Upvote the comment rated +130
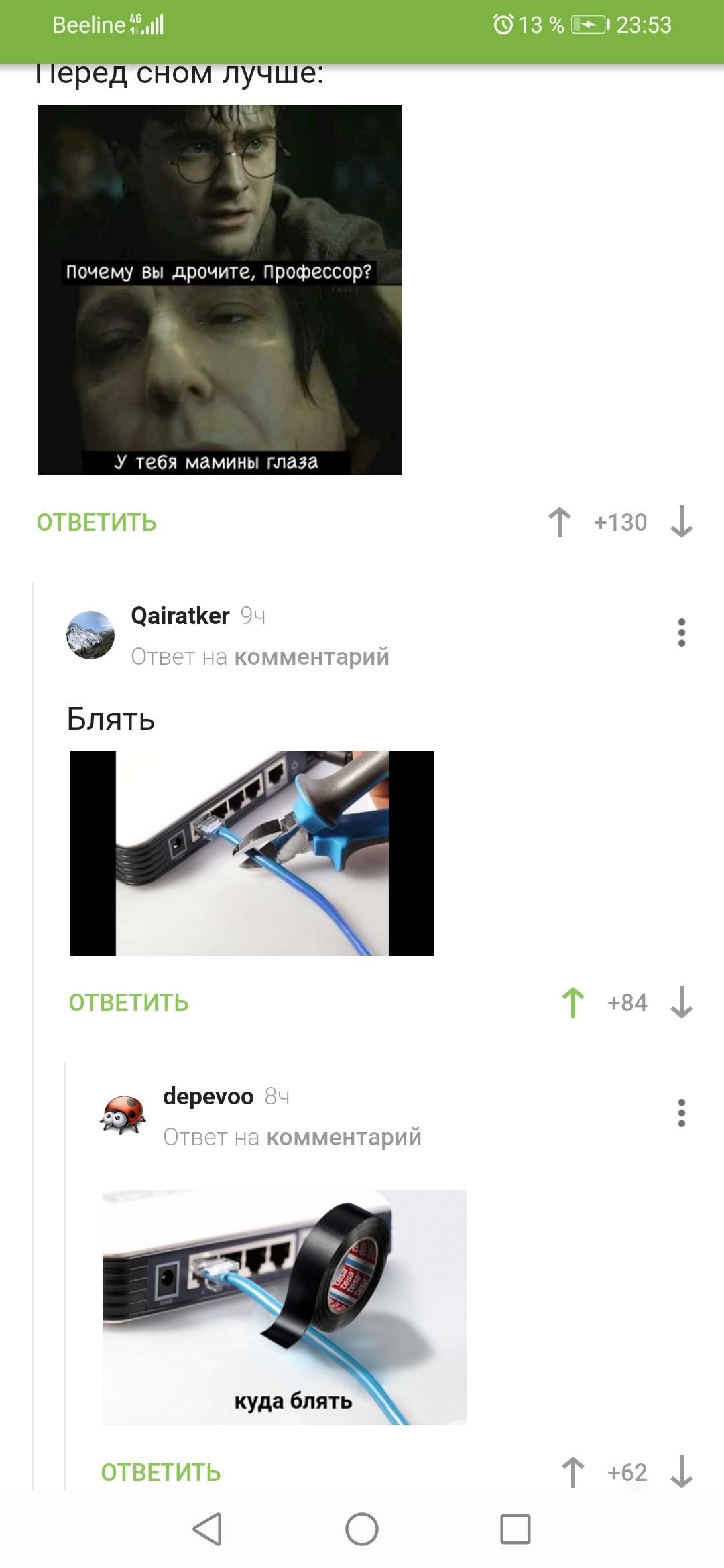724x1568 pixels. [x=560, y=522]
